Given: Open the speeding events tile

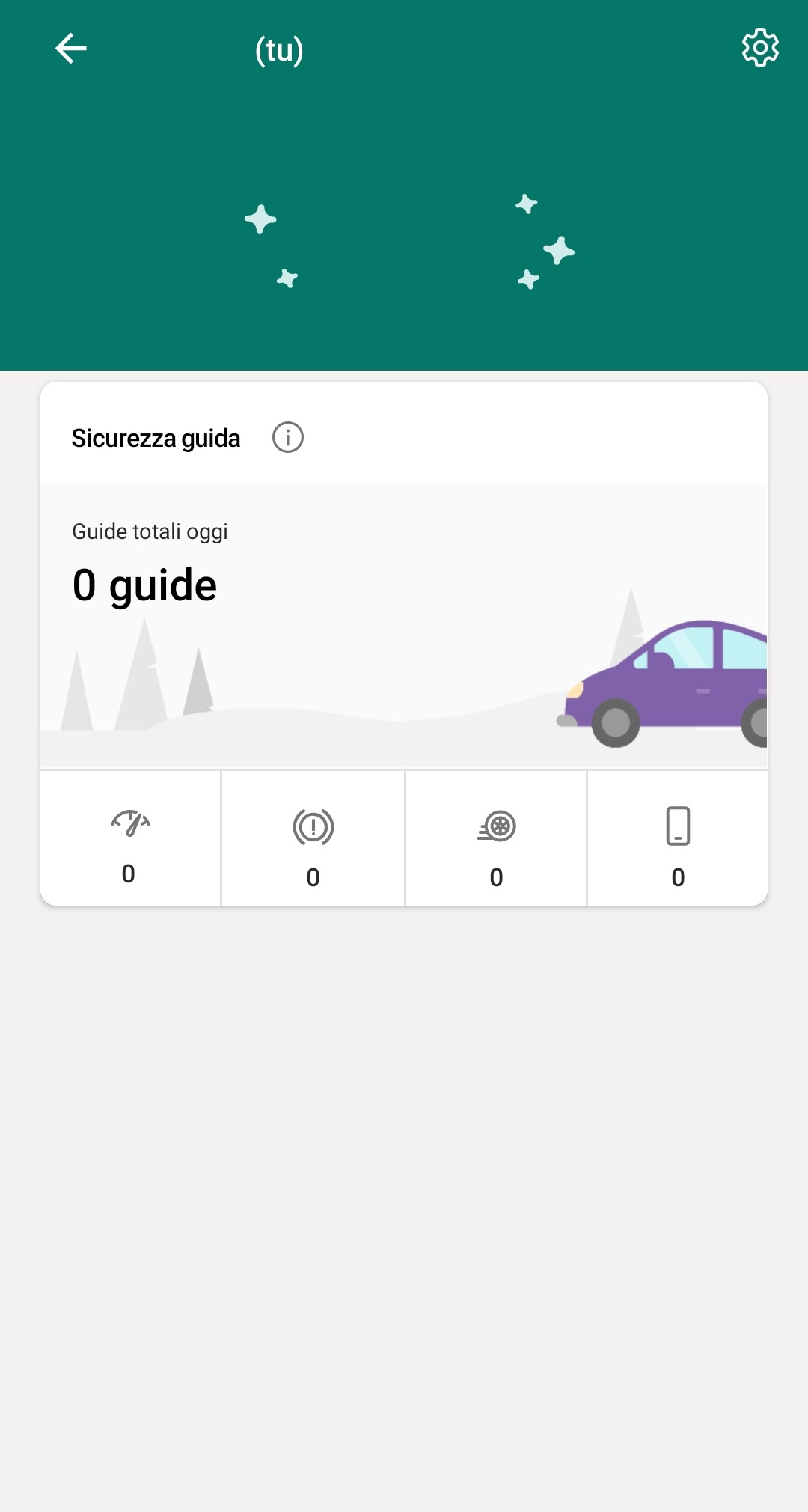Looking at the screenshot, I should click(130, 838).
